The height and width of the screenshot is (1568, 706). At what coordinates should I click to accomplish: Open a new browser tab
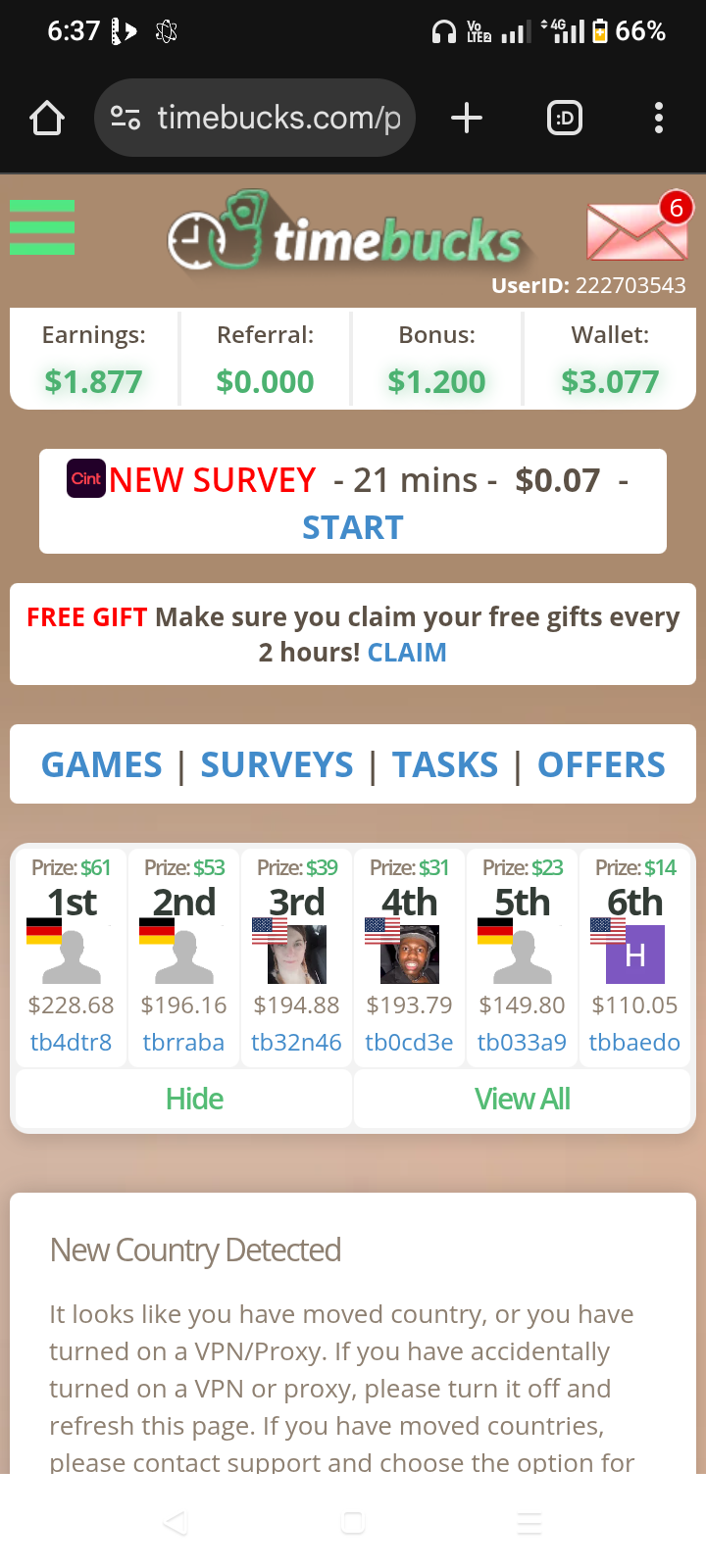click(x=467, y=119)
